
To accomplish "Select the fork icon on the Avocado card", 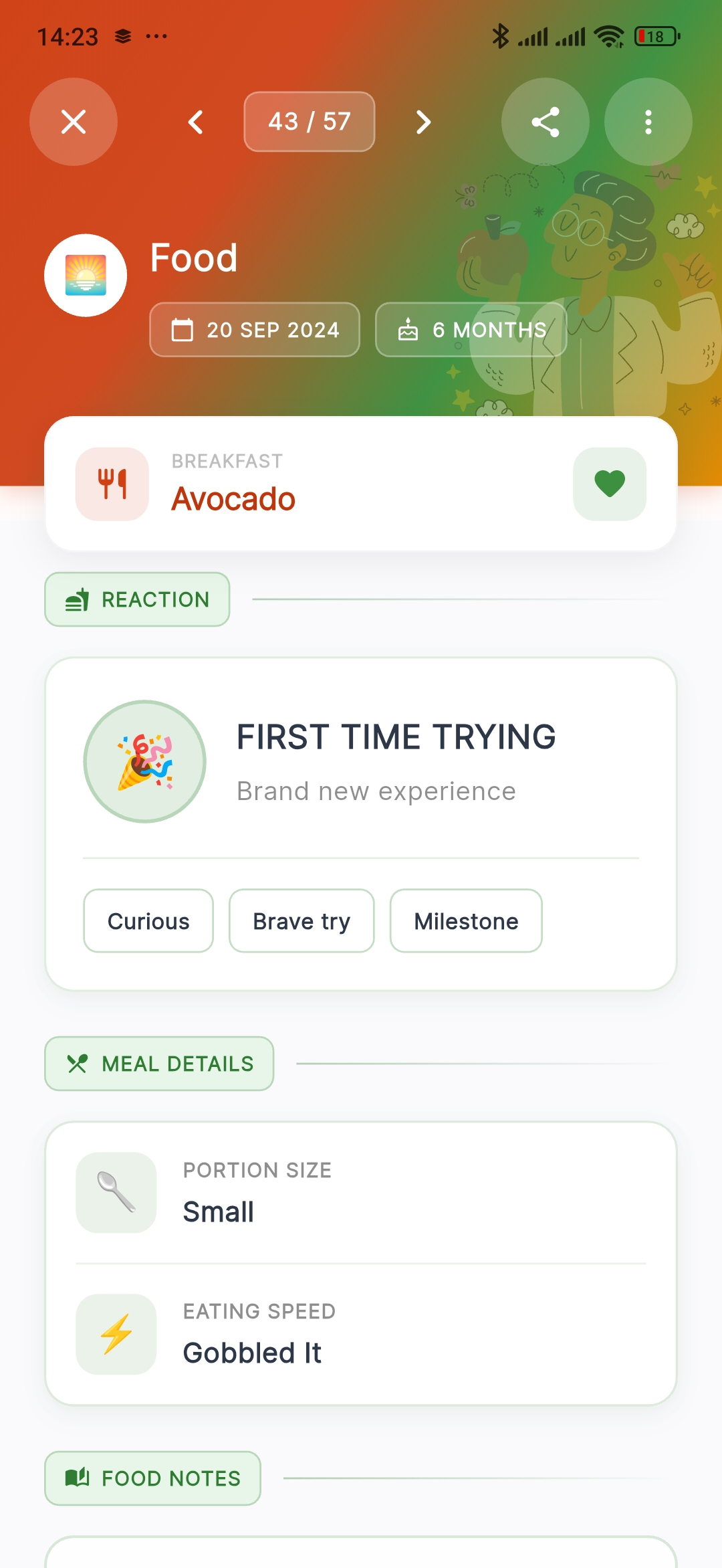I will pyautogui.click(x=113, y=483).
